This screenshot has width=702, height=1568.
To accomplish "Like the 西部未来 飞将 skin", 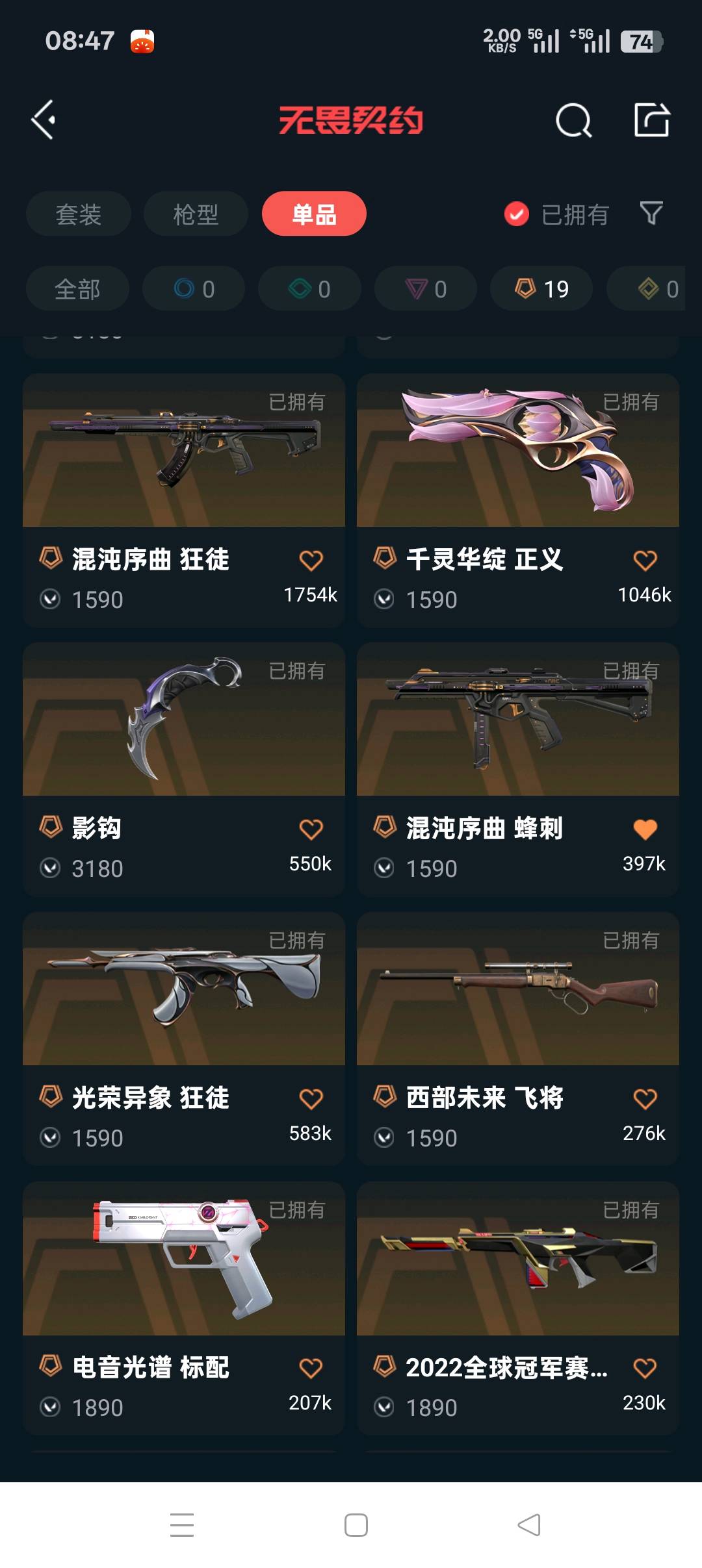I will click(645, 1098).
